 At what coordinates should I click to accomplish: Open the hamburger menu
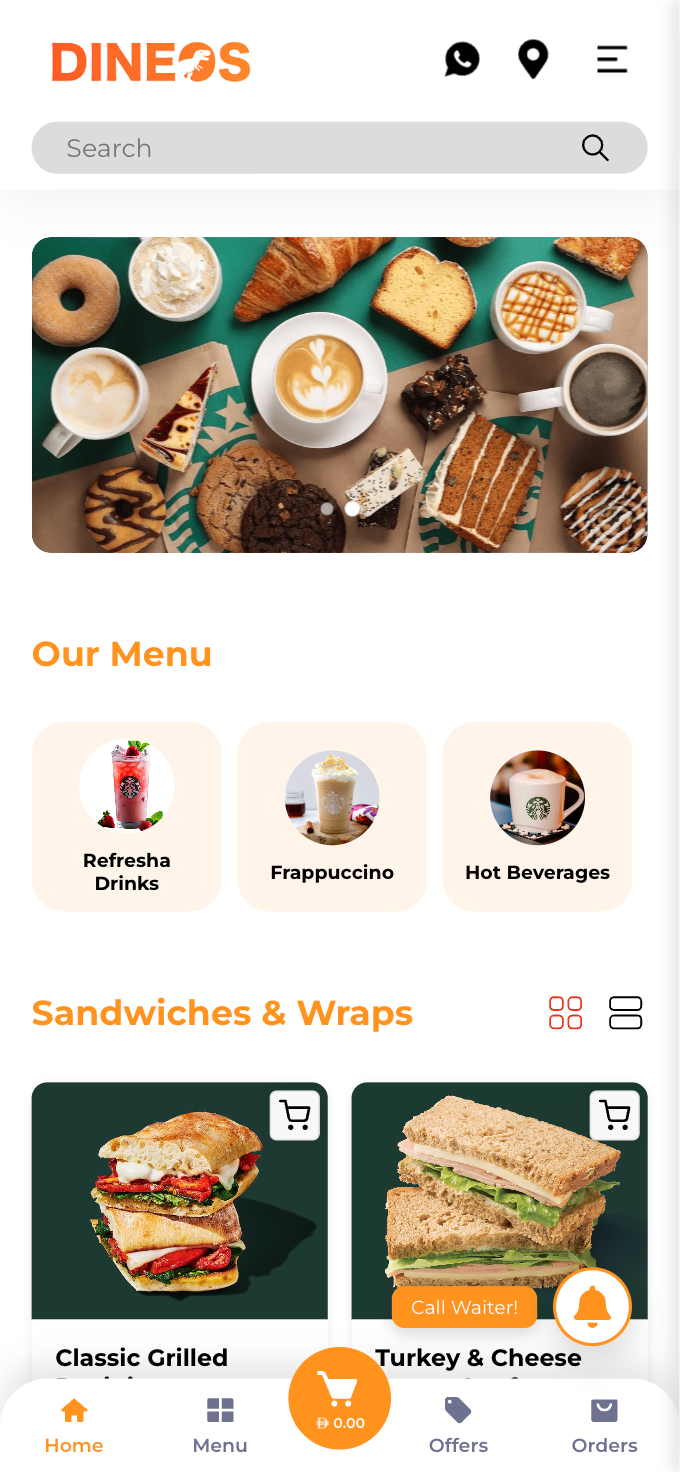(612, 60)
